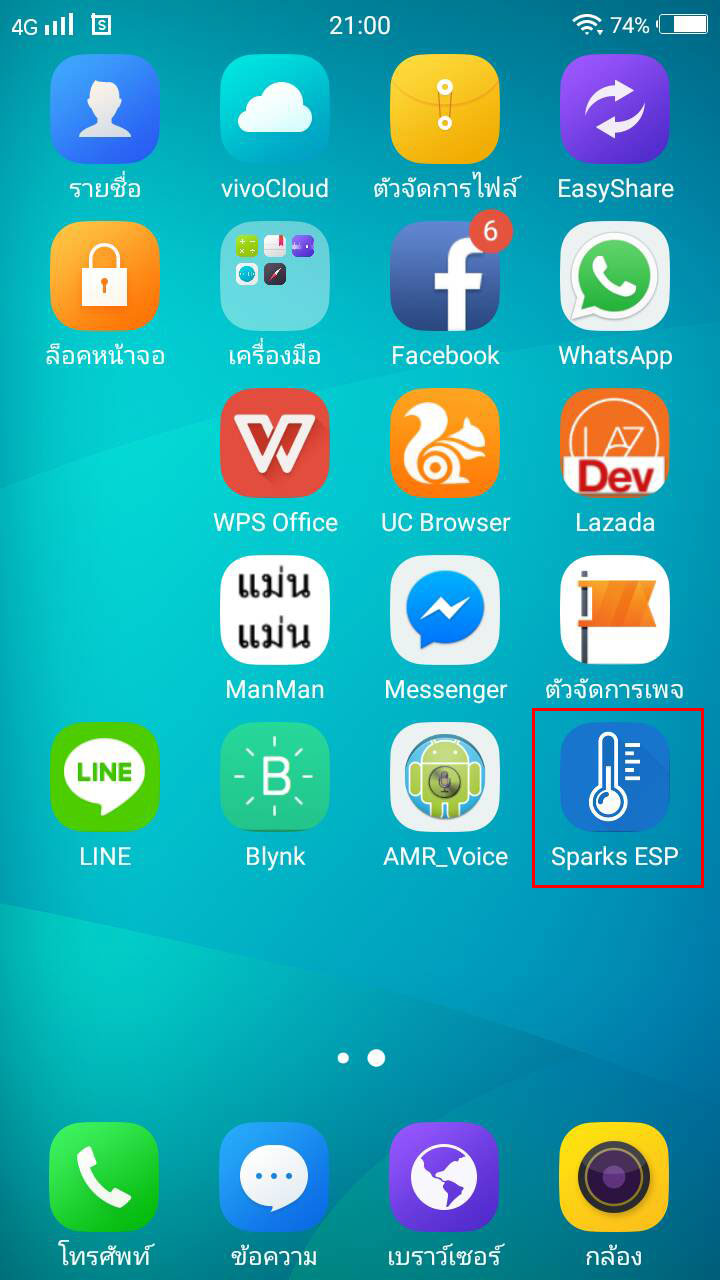Open AMR_Voice app
This screenshot has height=1280, width=720.
[445, 778]
